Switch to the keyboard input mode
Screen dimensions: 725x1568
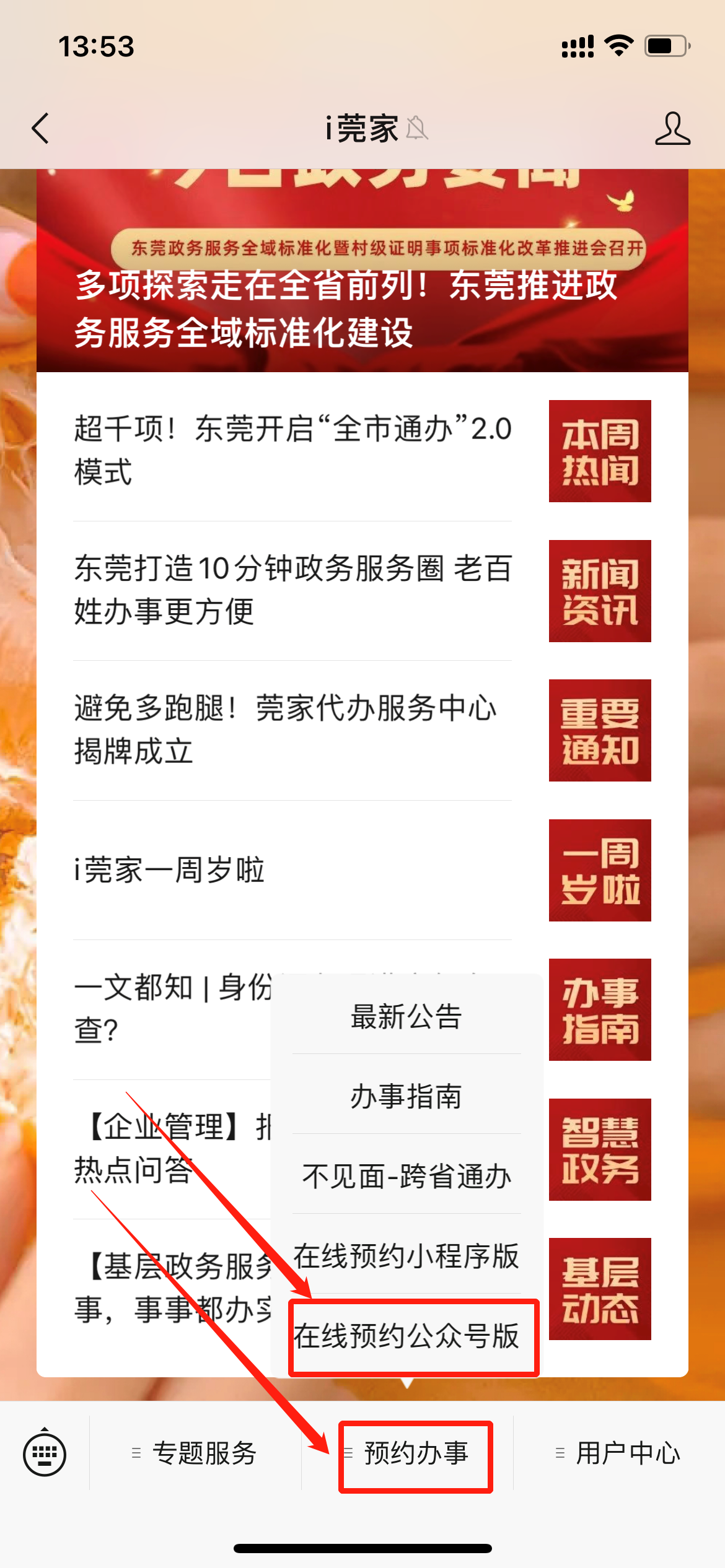click(x=45, y=1453)
